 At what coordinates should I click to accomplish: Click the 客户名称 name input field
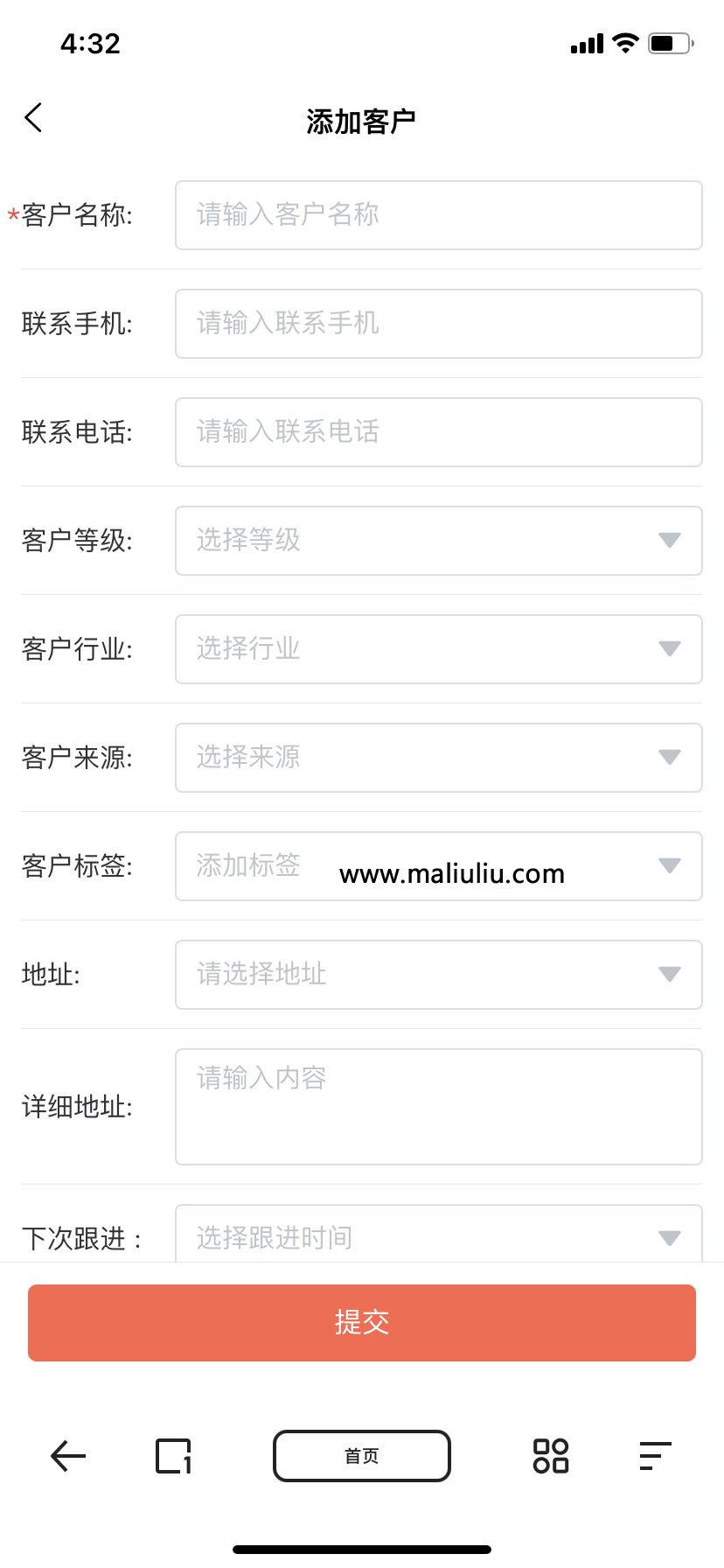[439, 215]
